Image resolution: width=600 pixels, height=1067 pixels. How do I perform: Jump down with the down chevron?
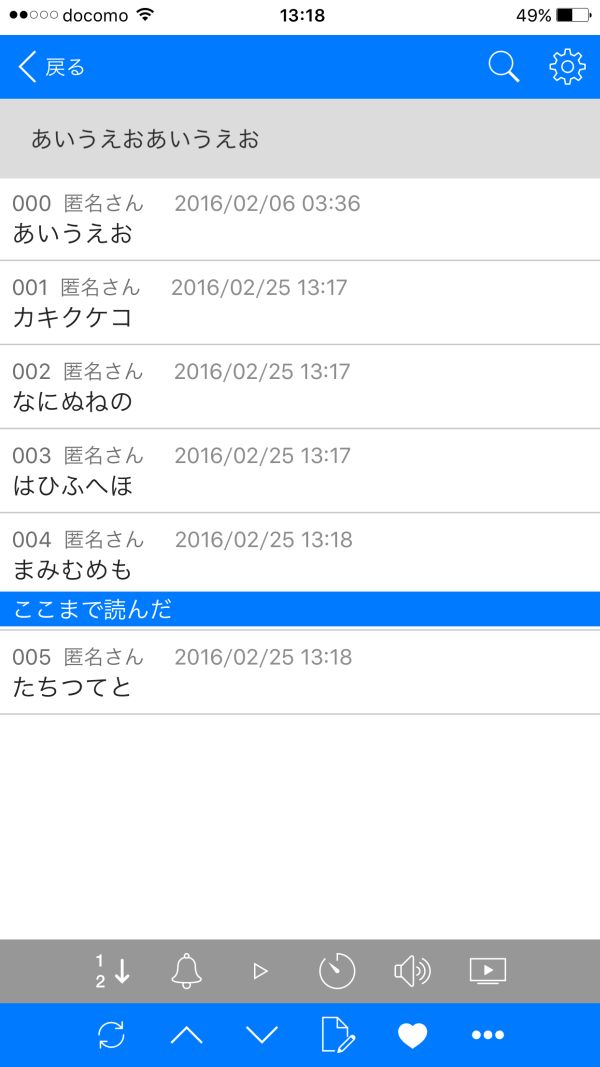coord(261,1035)
